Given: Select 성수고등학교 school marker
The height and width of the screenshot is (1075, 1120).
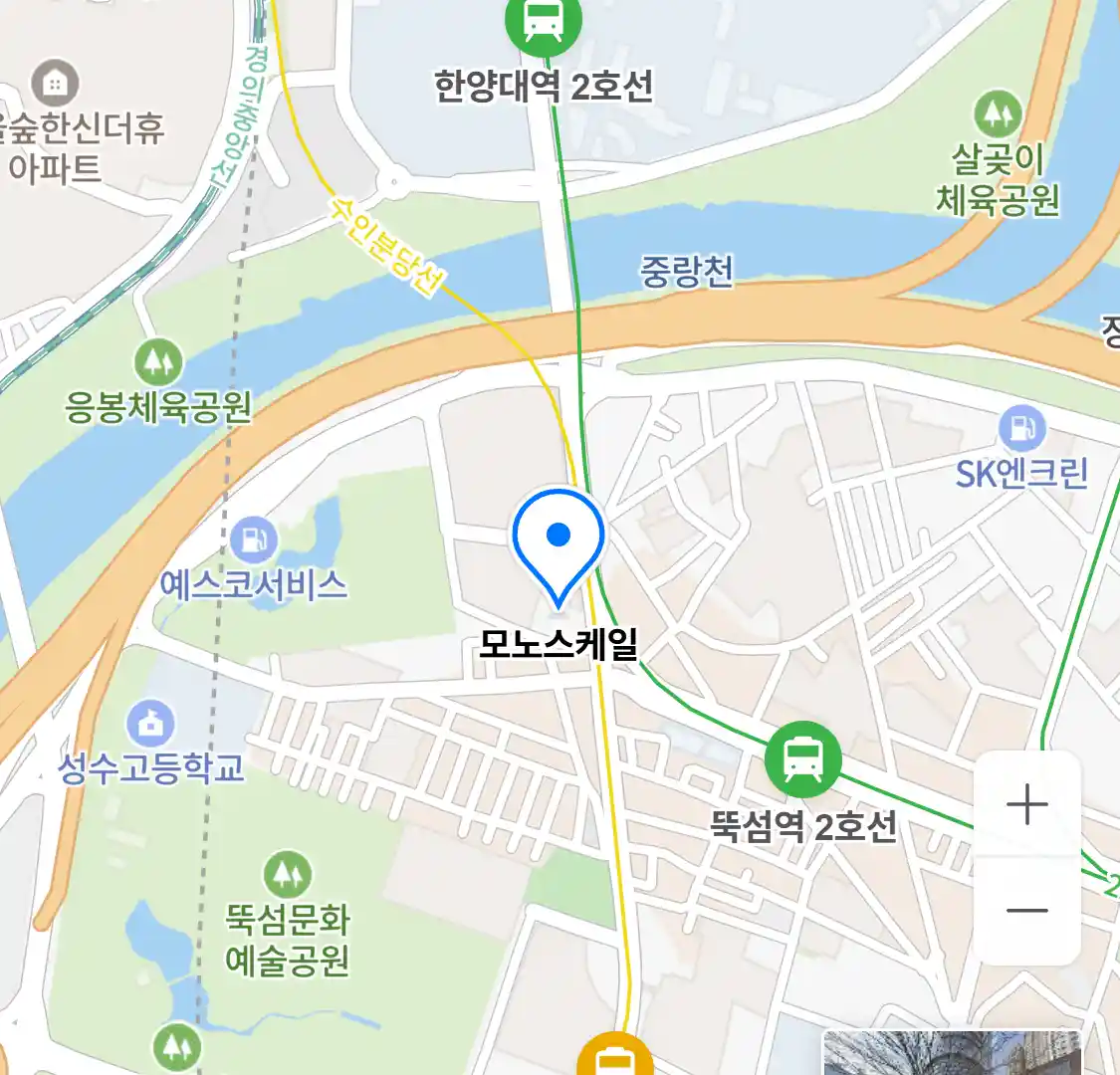Looking at the screenshot, I should click(150, 725).
